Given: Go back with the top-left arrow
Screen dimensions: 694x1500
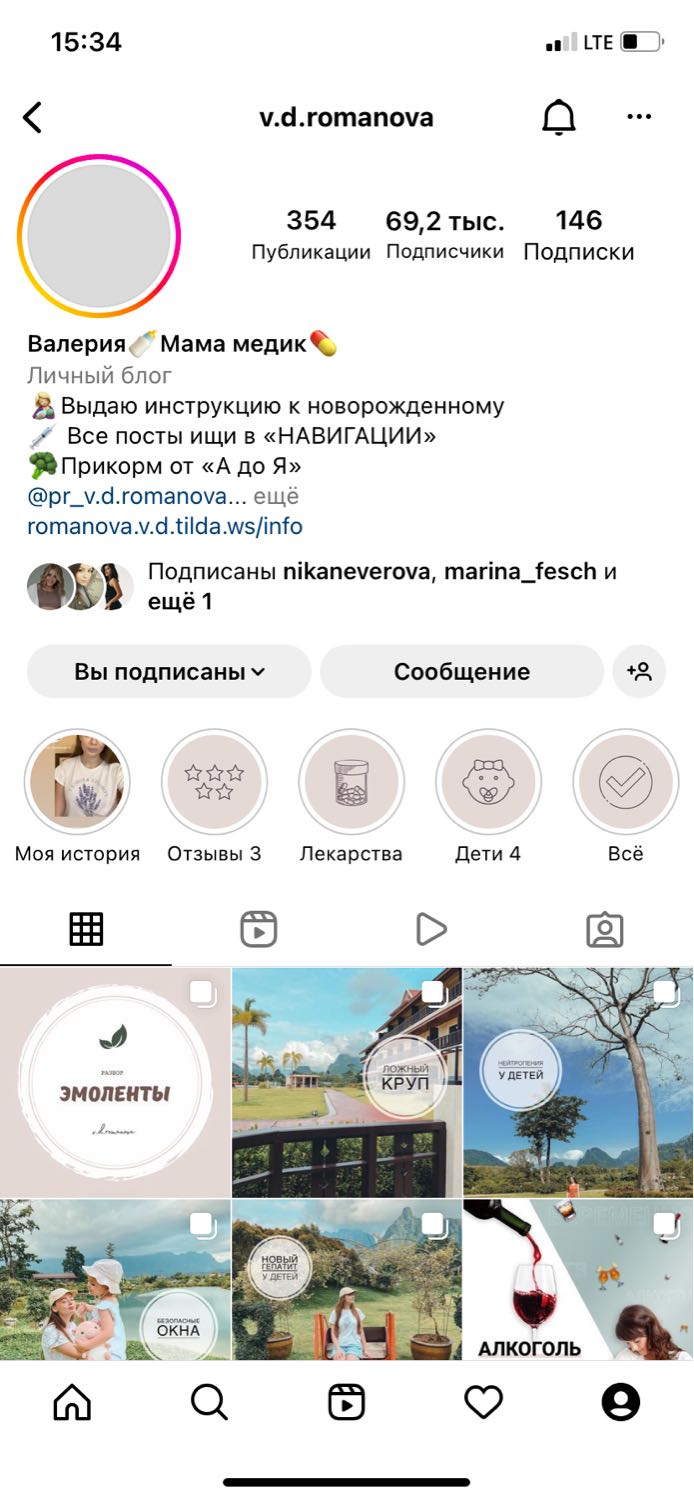Looking at the screenshot, I should pos(32,118).
